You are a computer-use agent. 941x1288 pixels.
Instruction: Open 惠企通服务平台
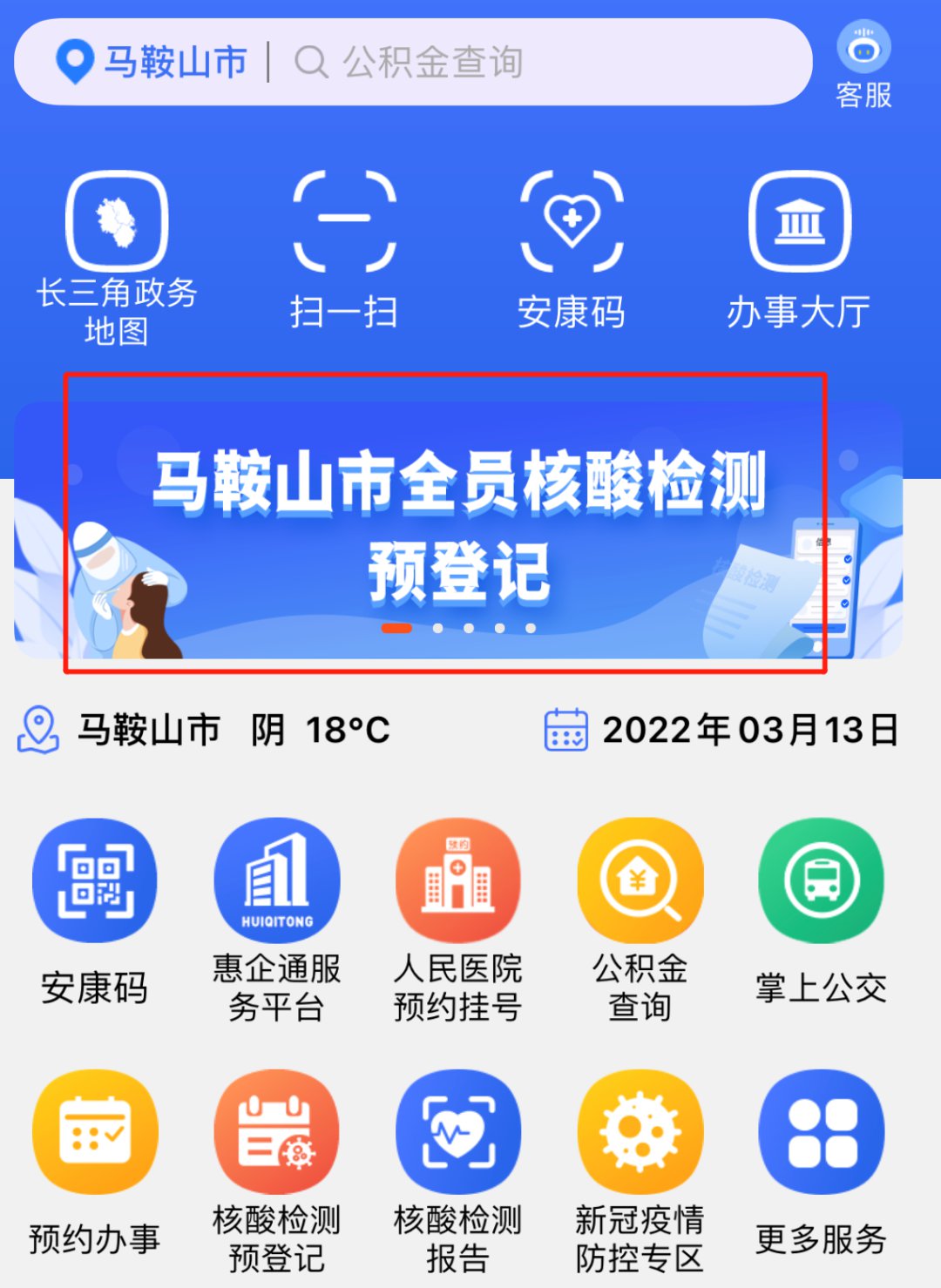[x=277, y=880]
